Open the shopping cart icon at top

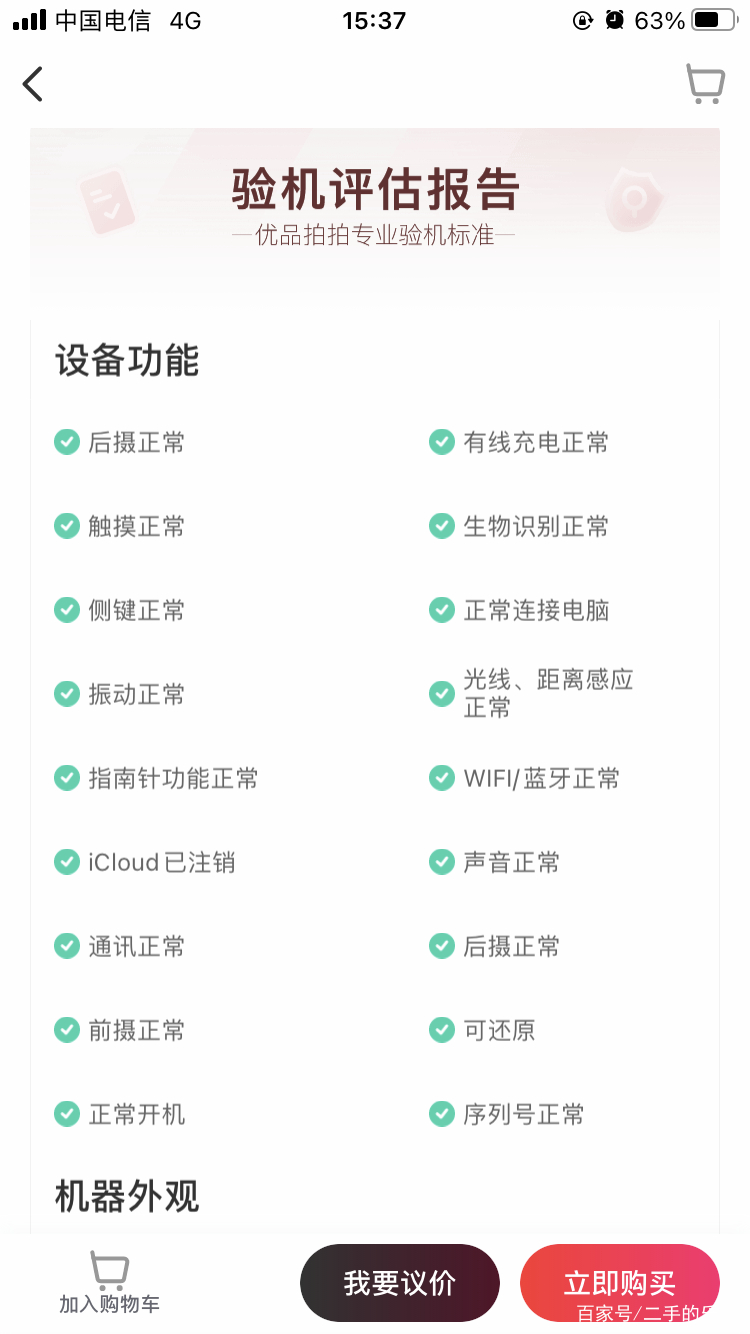[x=705, y=84]
